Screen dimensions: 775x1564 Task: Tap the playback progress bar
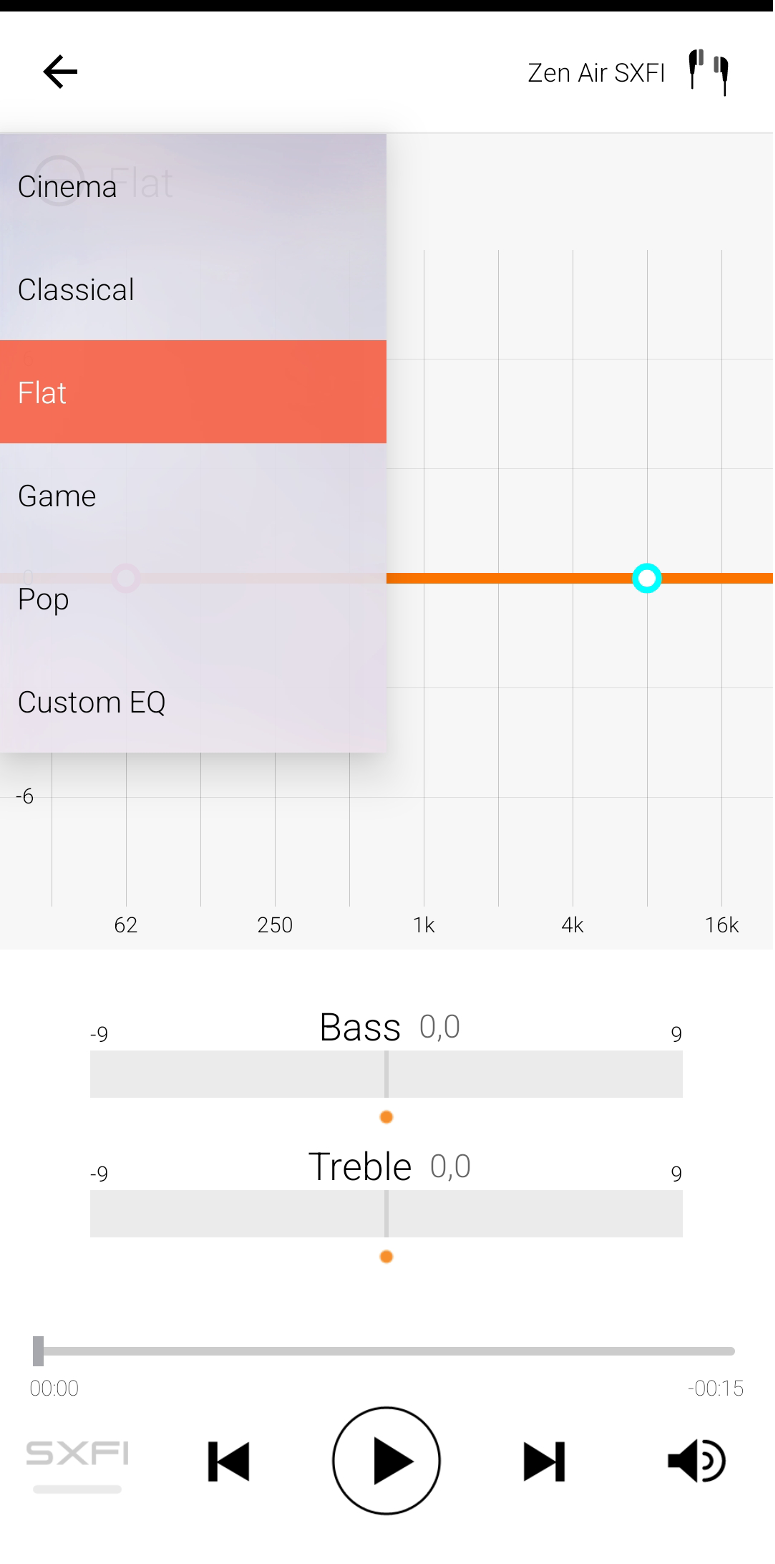[386, 1351]
